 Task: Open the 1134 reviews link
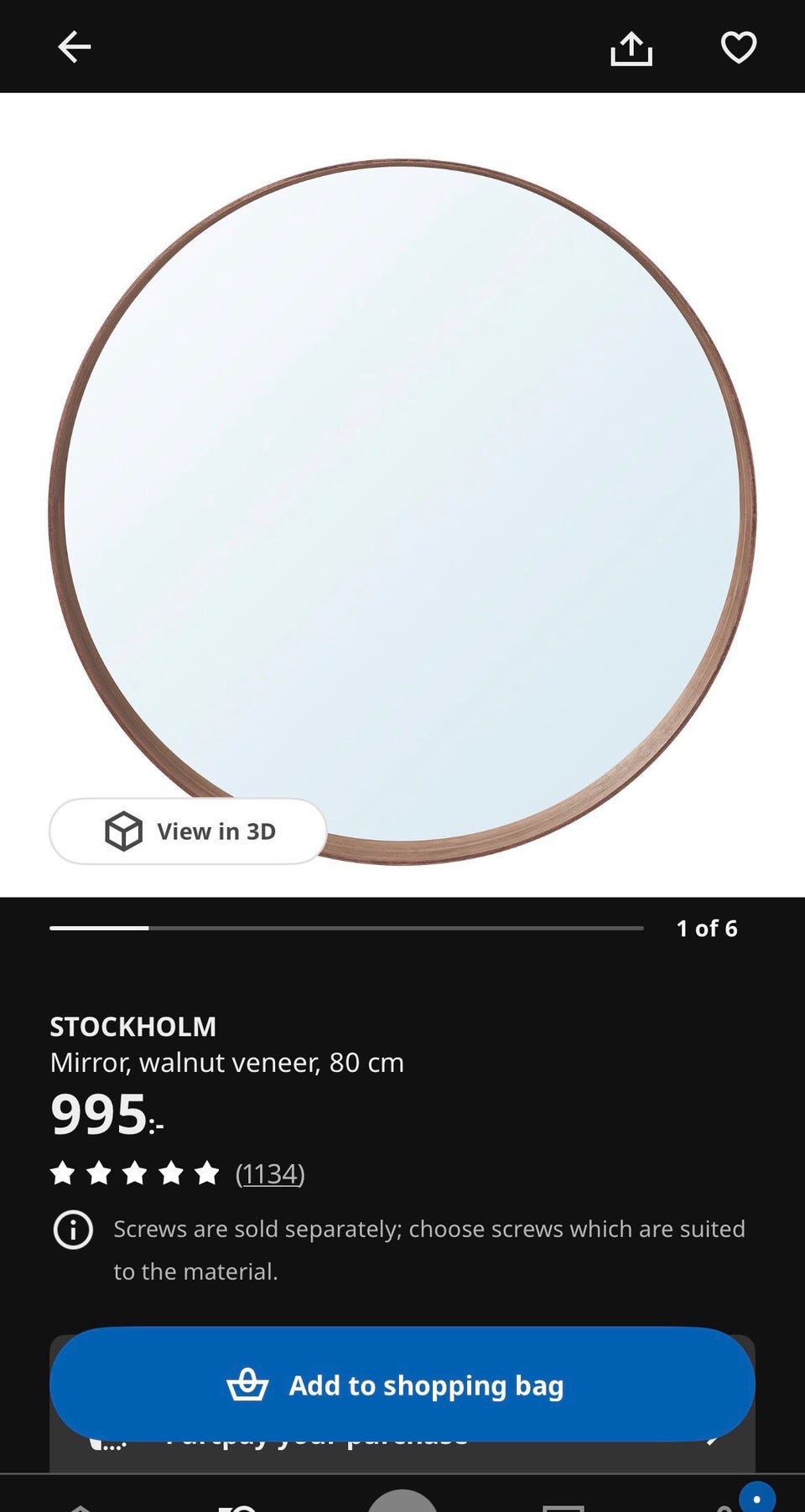270,1173
